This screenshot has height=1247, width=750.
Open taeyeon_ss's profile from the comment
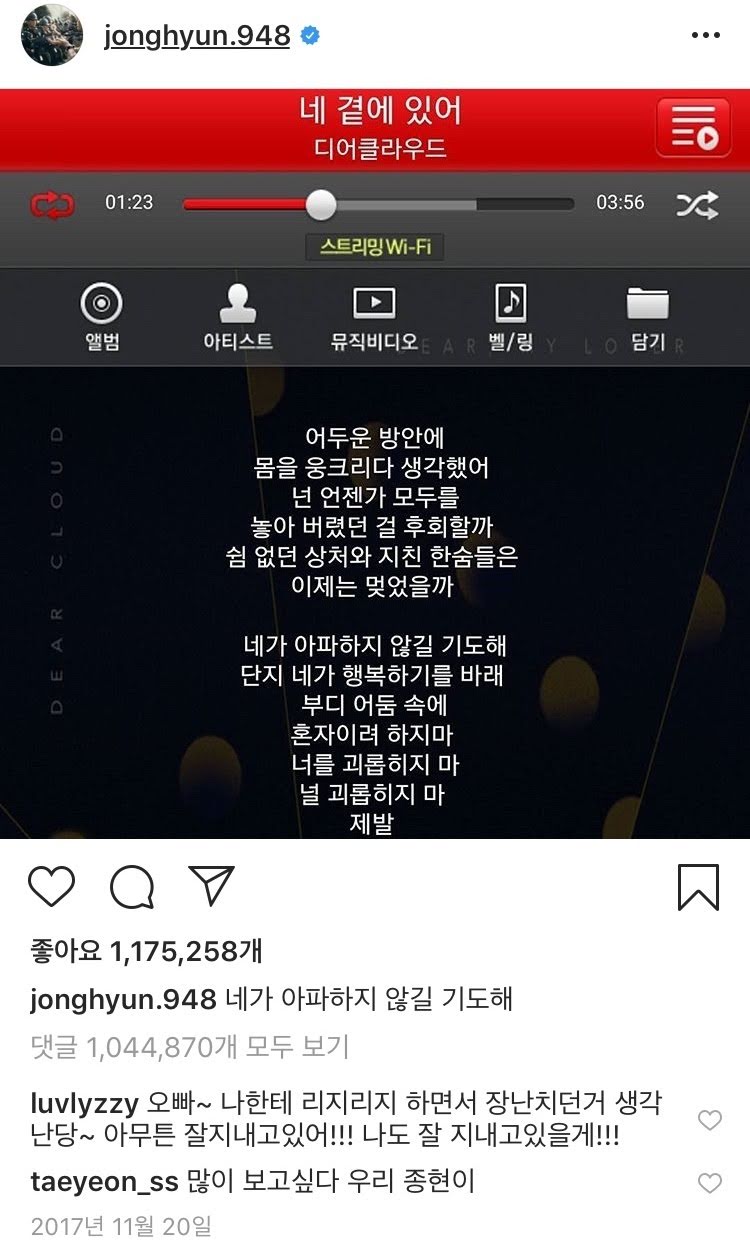click(x=105, y=1183)
